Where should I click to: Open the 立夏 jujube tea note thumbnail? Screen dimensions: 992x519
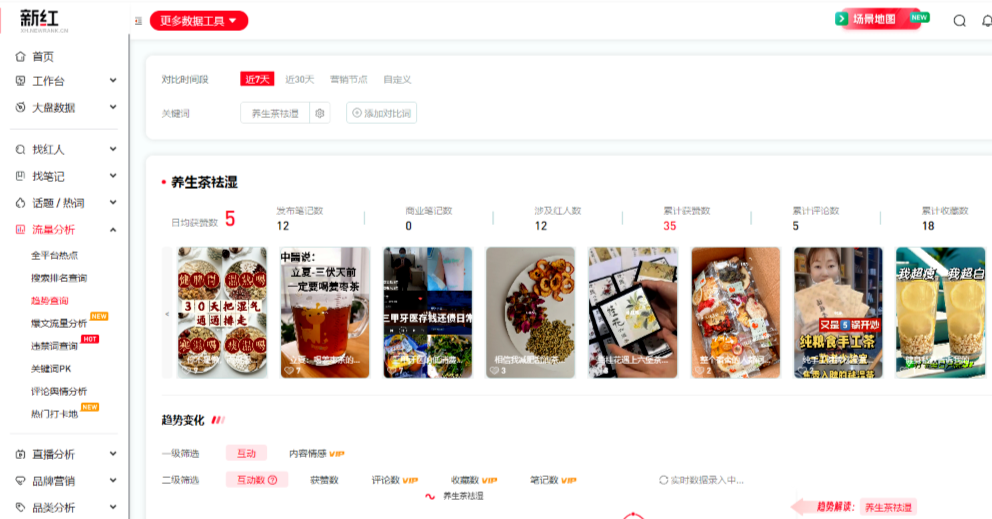pyautogui.click(x=325, y=312)
